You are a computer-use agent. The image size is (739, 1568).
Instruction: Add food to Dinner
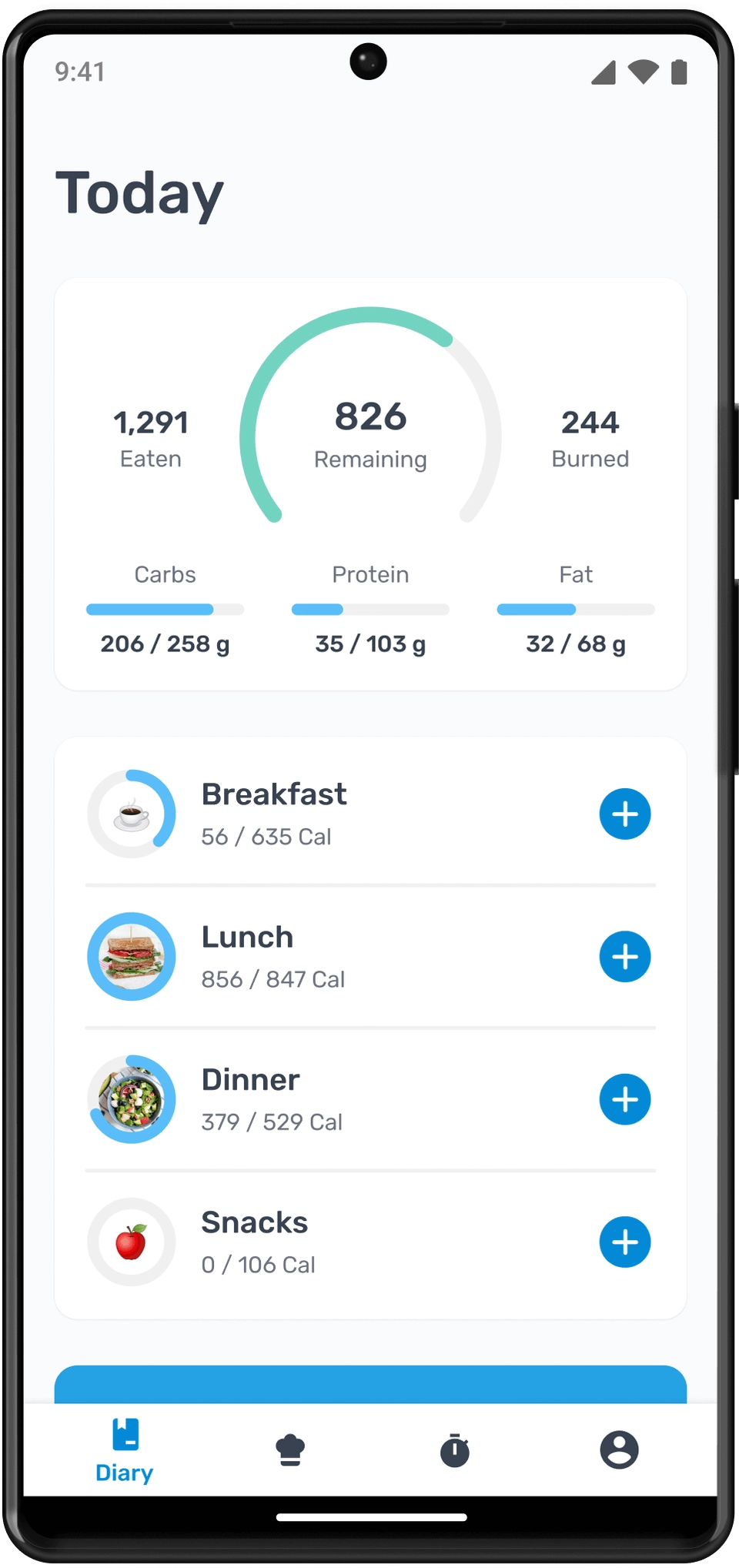click(x=624, y=1098)
